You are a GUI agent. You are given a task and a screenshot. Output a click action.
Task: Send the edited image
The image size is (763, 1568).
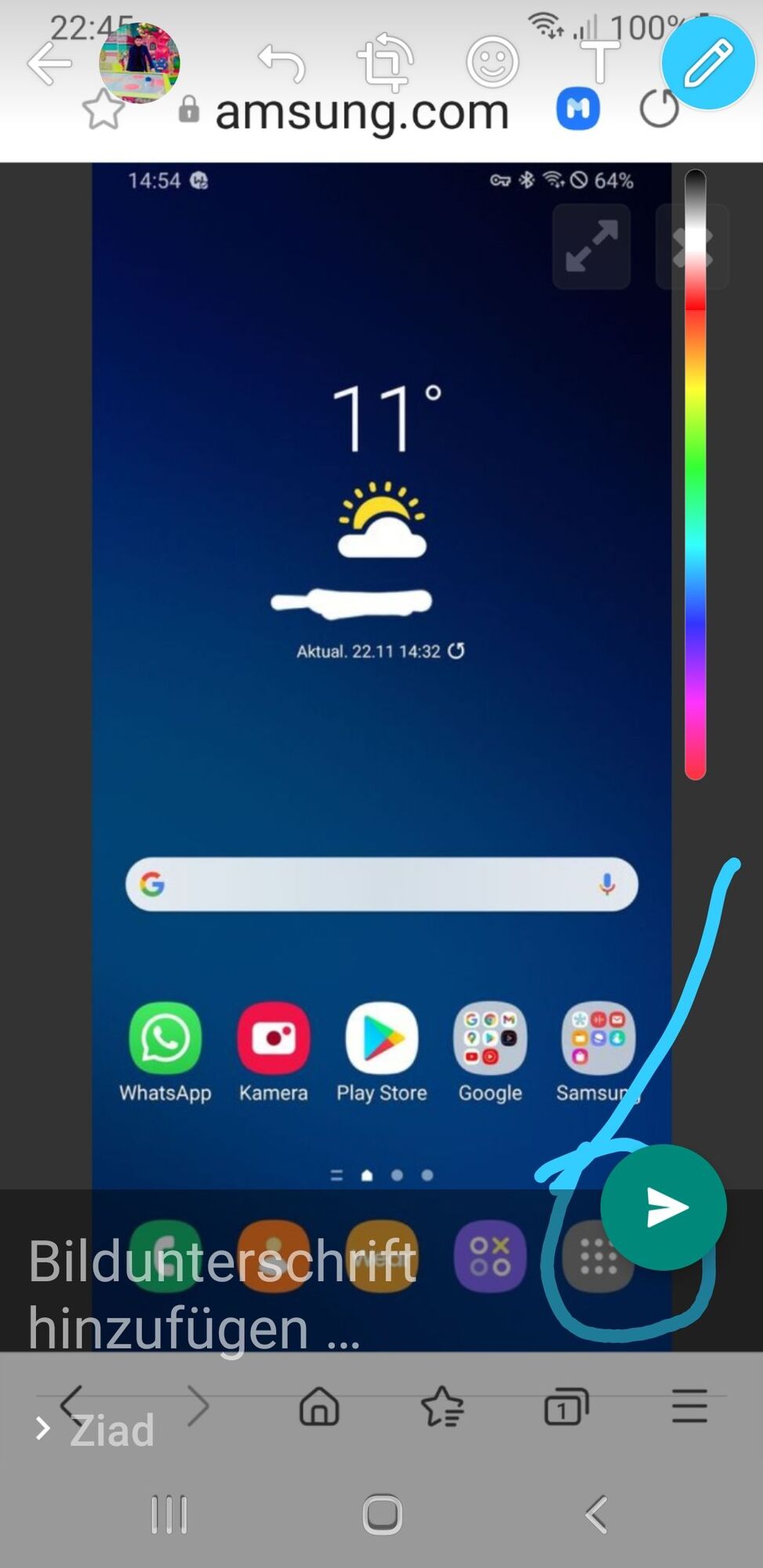(x=663, y=1207)
